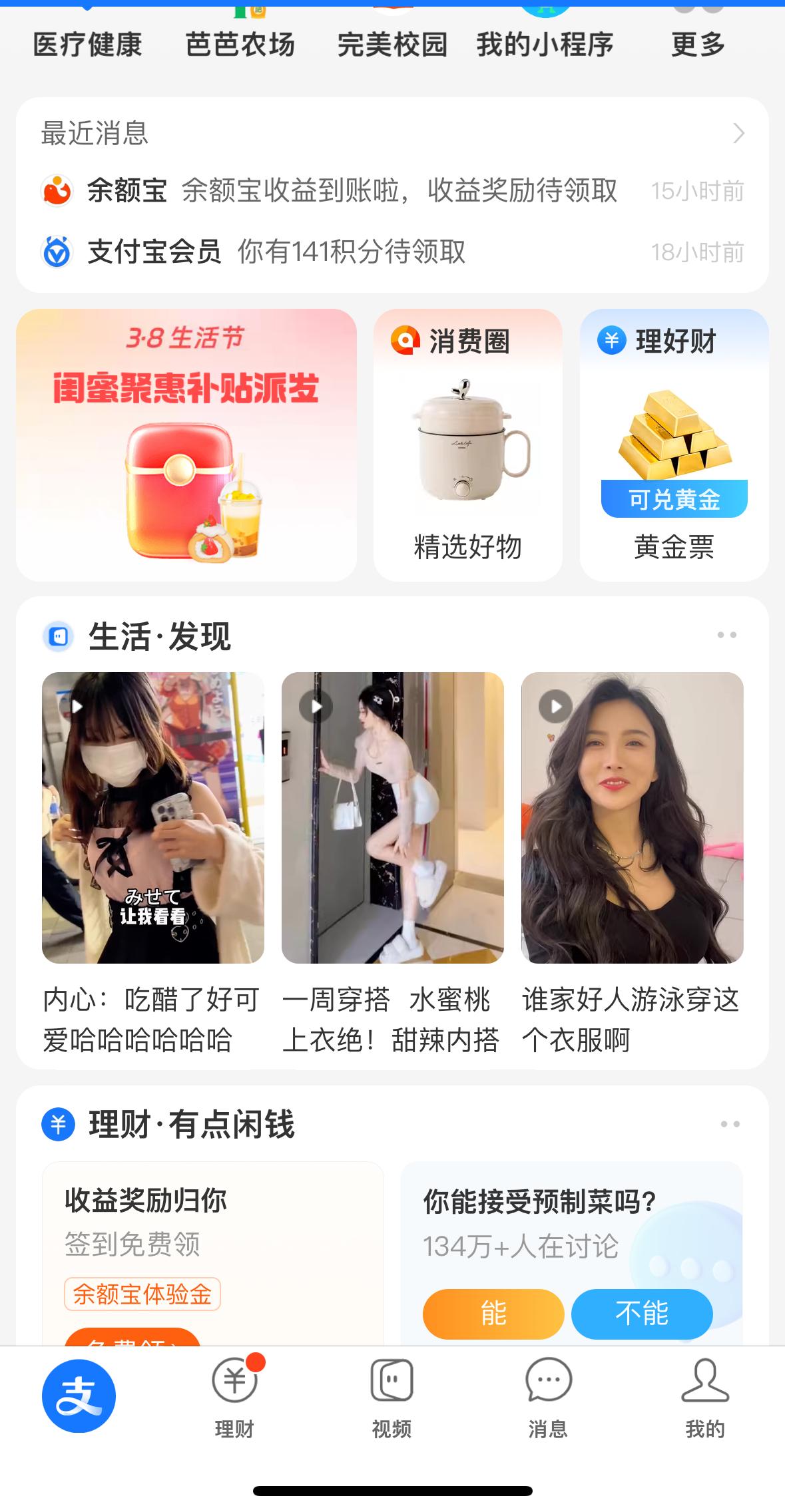785x1512 pixels.
Task: Open more options for 生活·发现
Action: [728, 636]
